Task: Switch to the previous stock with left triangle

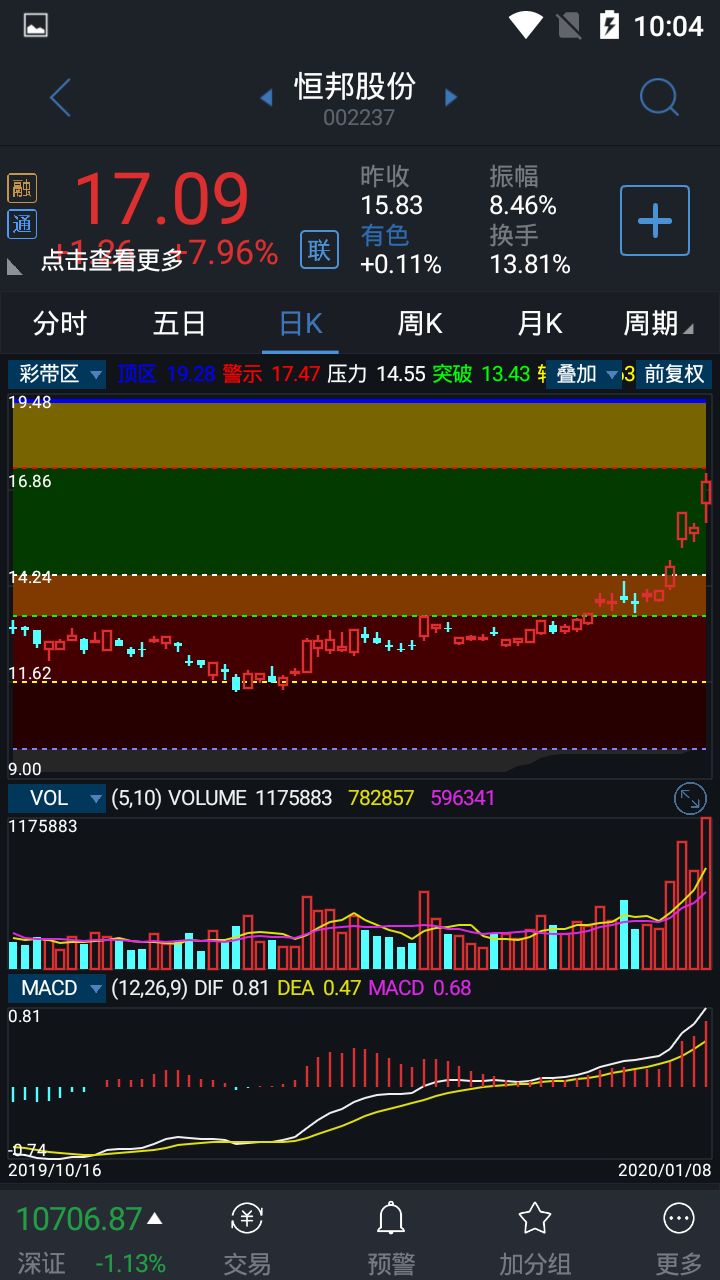Action: (x=266, y=97)
